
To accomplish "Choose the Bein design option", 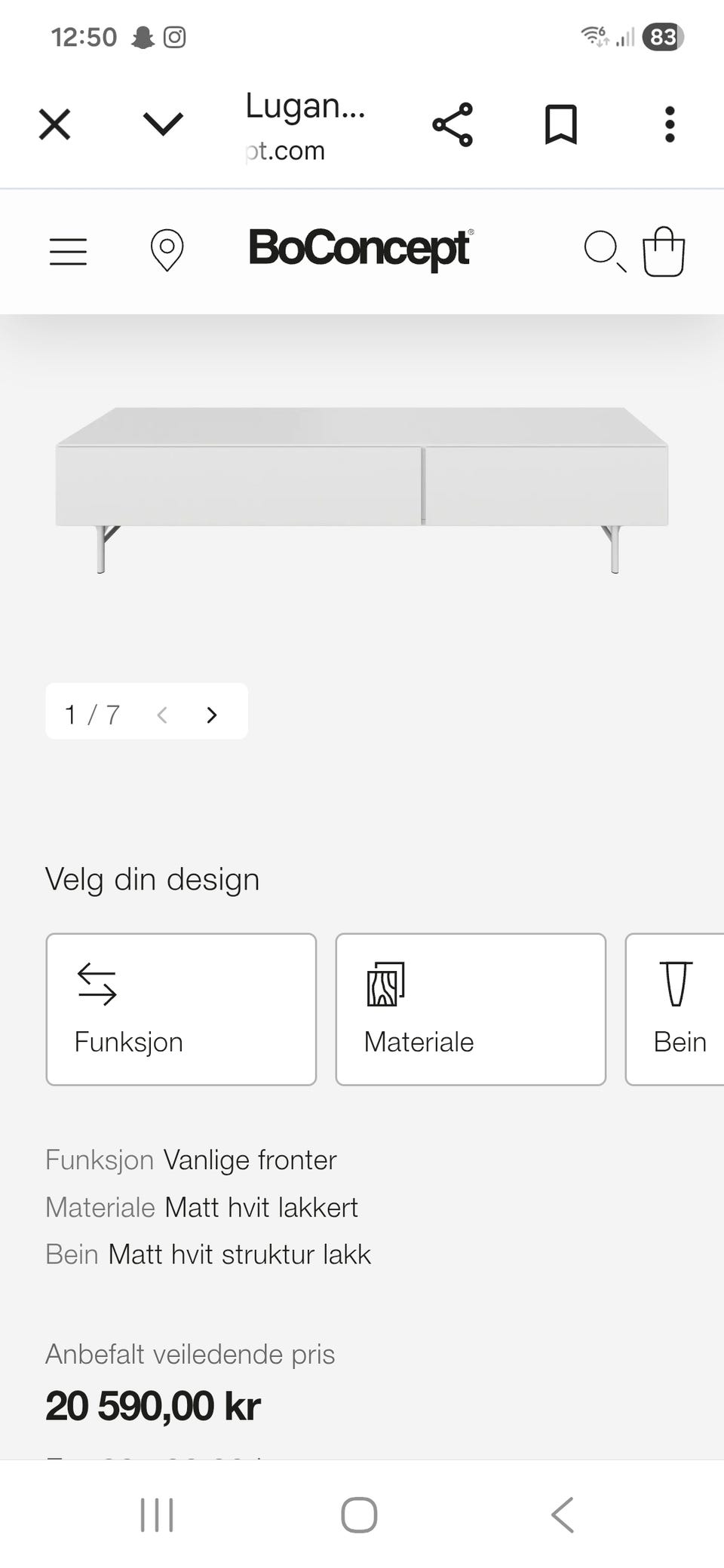I will click(x=676, y=1009).
